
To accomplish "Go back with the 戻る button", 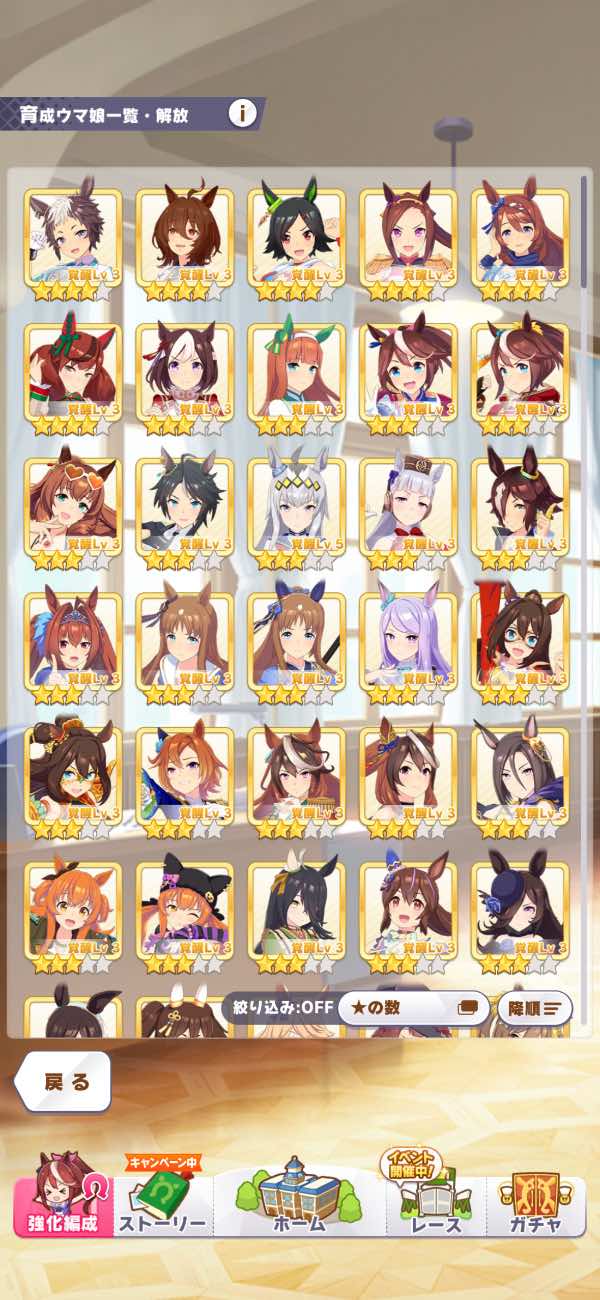I will (x=63, y=1082).
